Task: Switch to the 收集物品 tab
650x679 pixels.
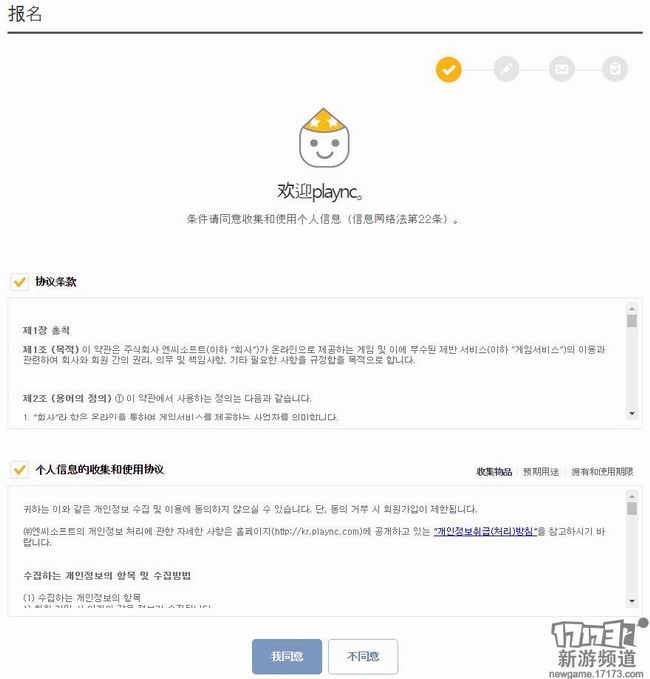Action: tap(494, 471)
